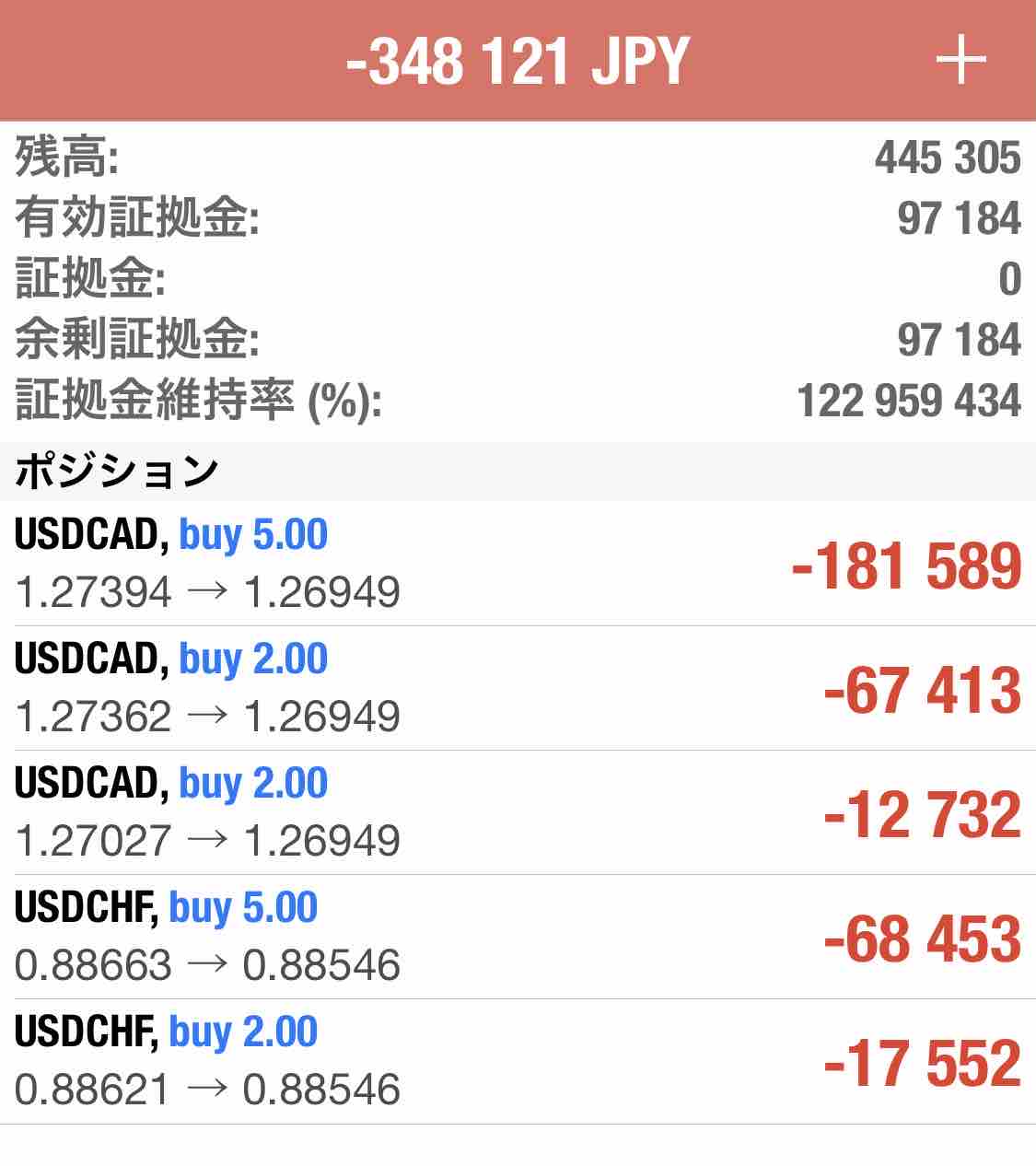This screenshot has height=1166, width=1036.
Task: Open USDCAD buy 2.00 position at 1.27362
Action: (518, 688)
